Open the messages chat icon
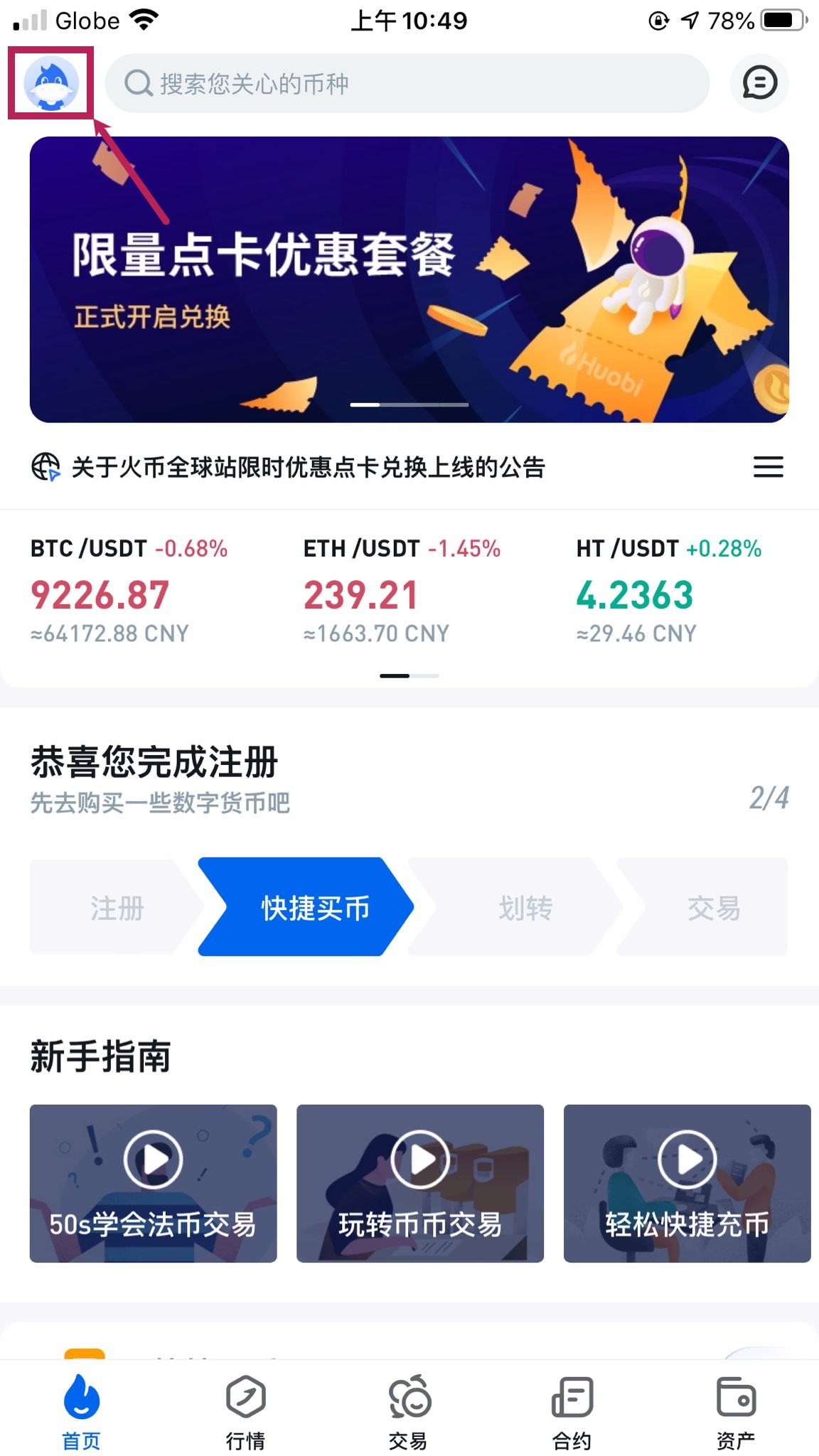This screenshot has width=819, height=1456. point(759,83)
